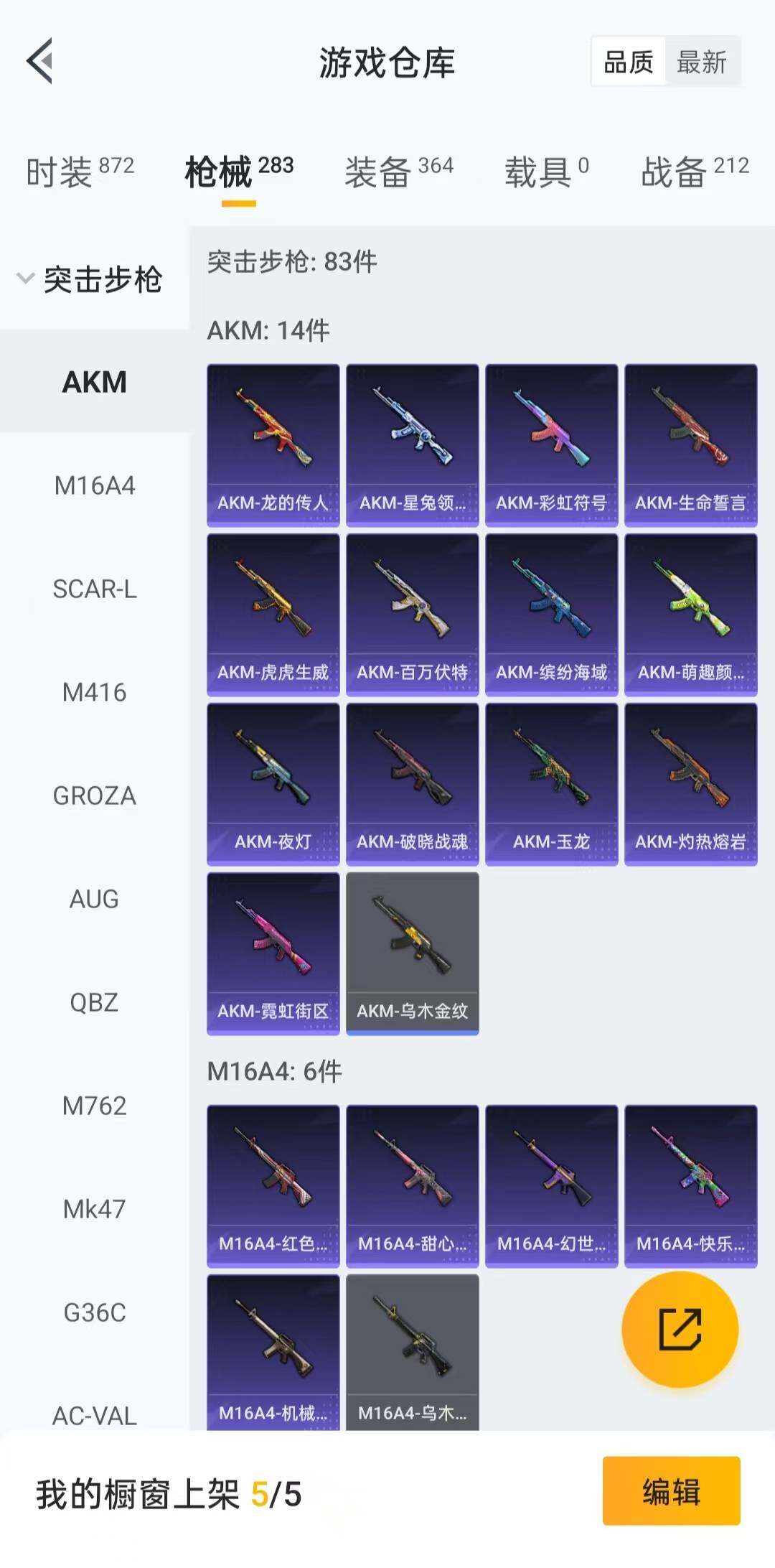Open the AKM-龙的传人 skin tile
Viewport: 775px width, 1568px height.
coord(273,445)
